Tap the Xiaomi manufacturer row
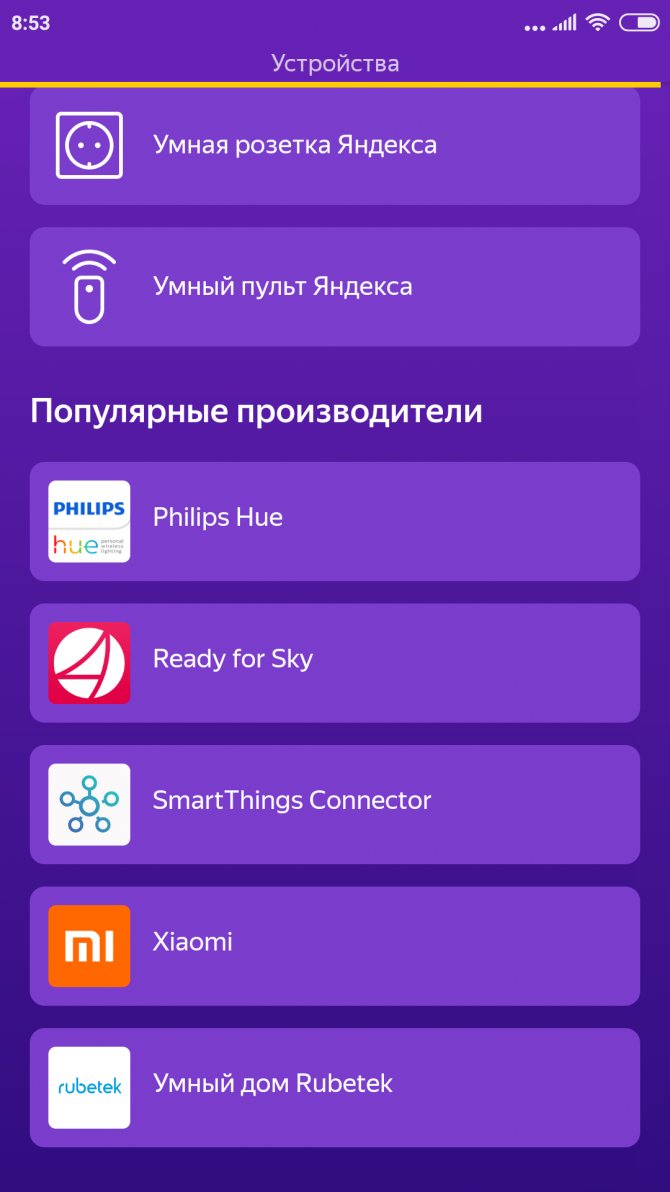The height and width of the screenshot is (1192, 670). tap(334, 945)
